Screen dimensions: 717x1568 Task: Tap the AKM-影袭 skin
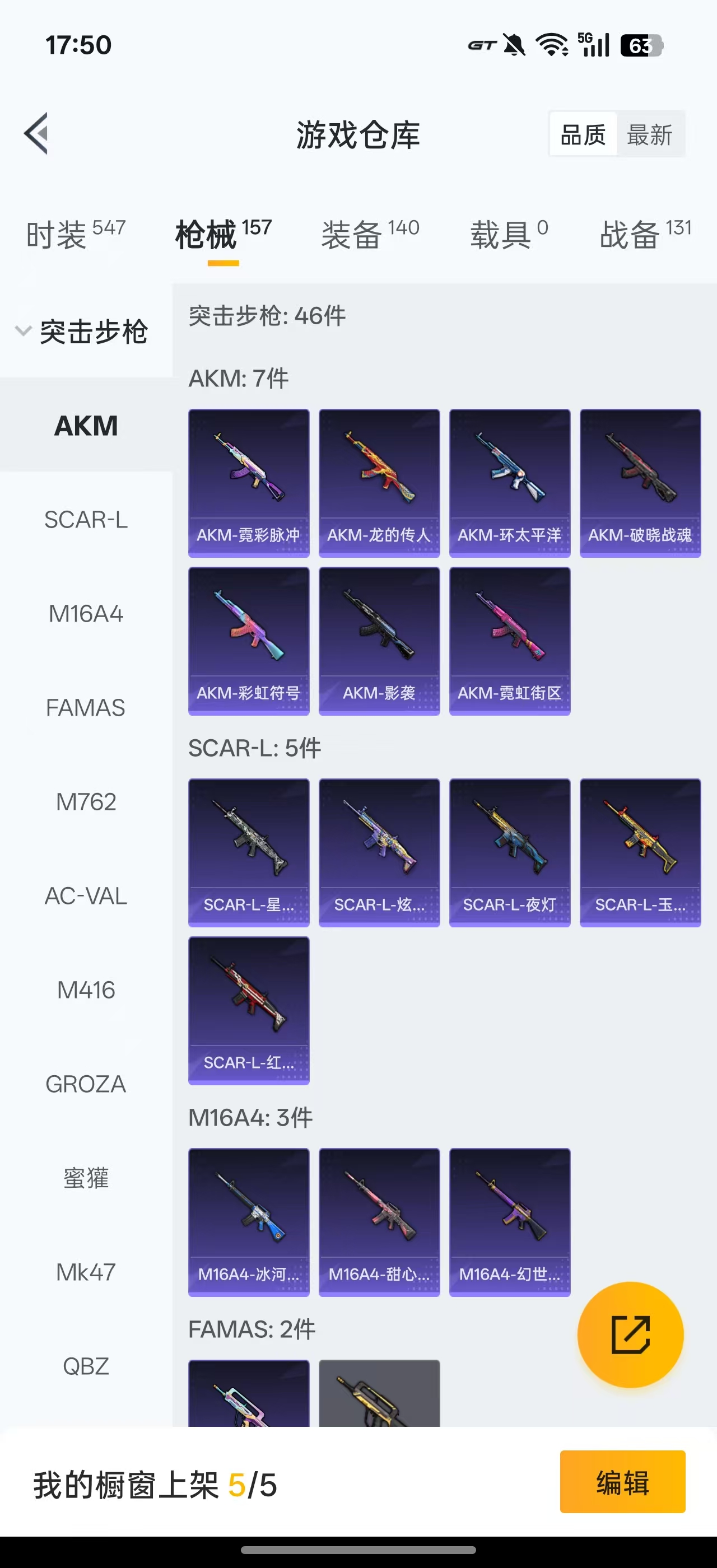379,641
